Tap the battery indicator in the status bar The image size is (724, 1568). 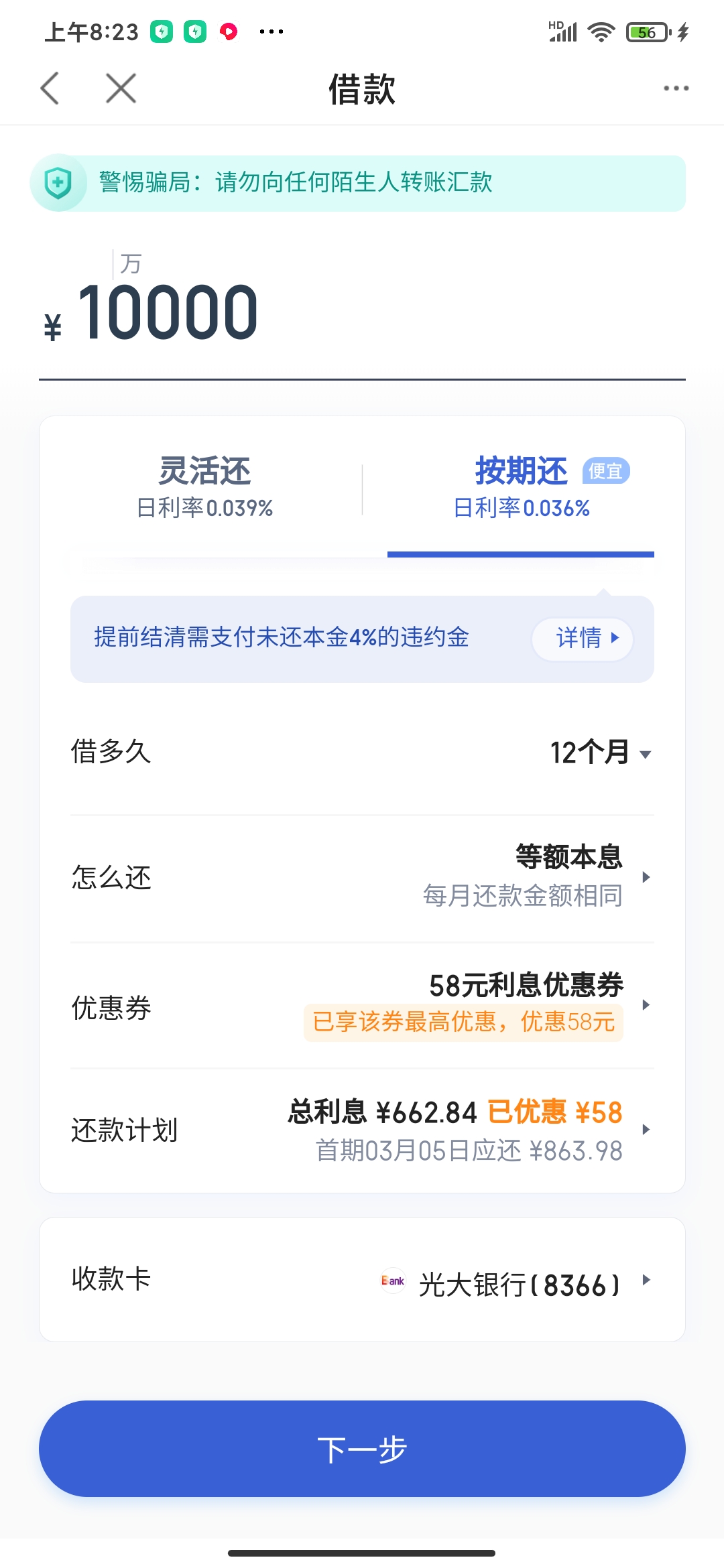tap(646, 31)
